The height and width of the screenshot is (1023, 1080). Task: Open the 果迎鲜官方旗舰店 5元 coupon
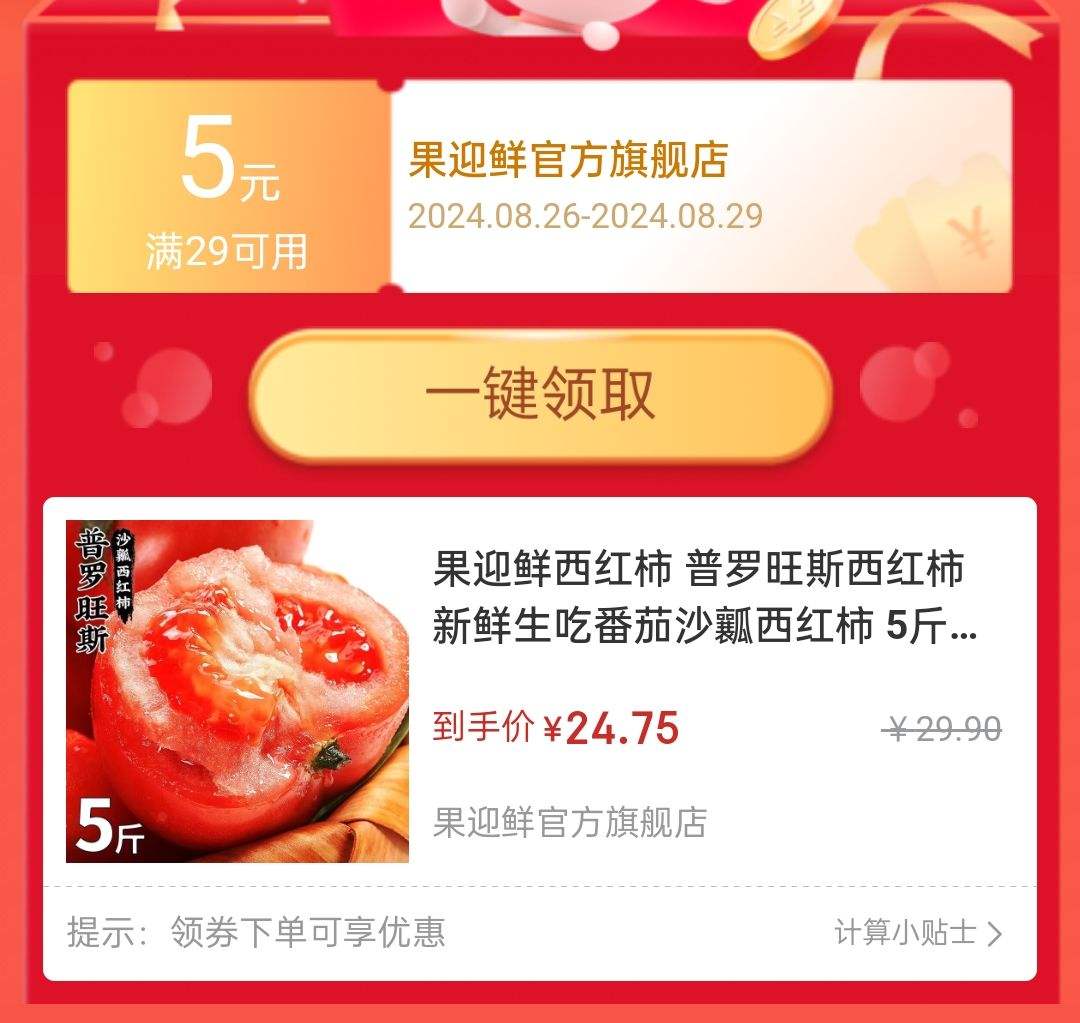[x=540, y=187]
